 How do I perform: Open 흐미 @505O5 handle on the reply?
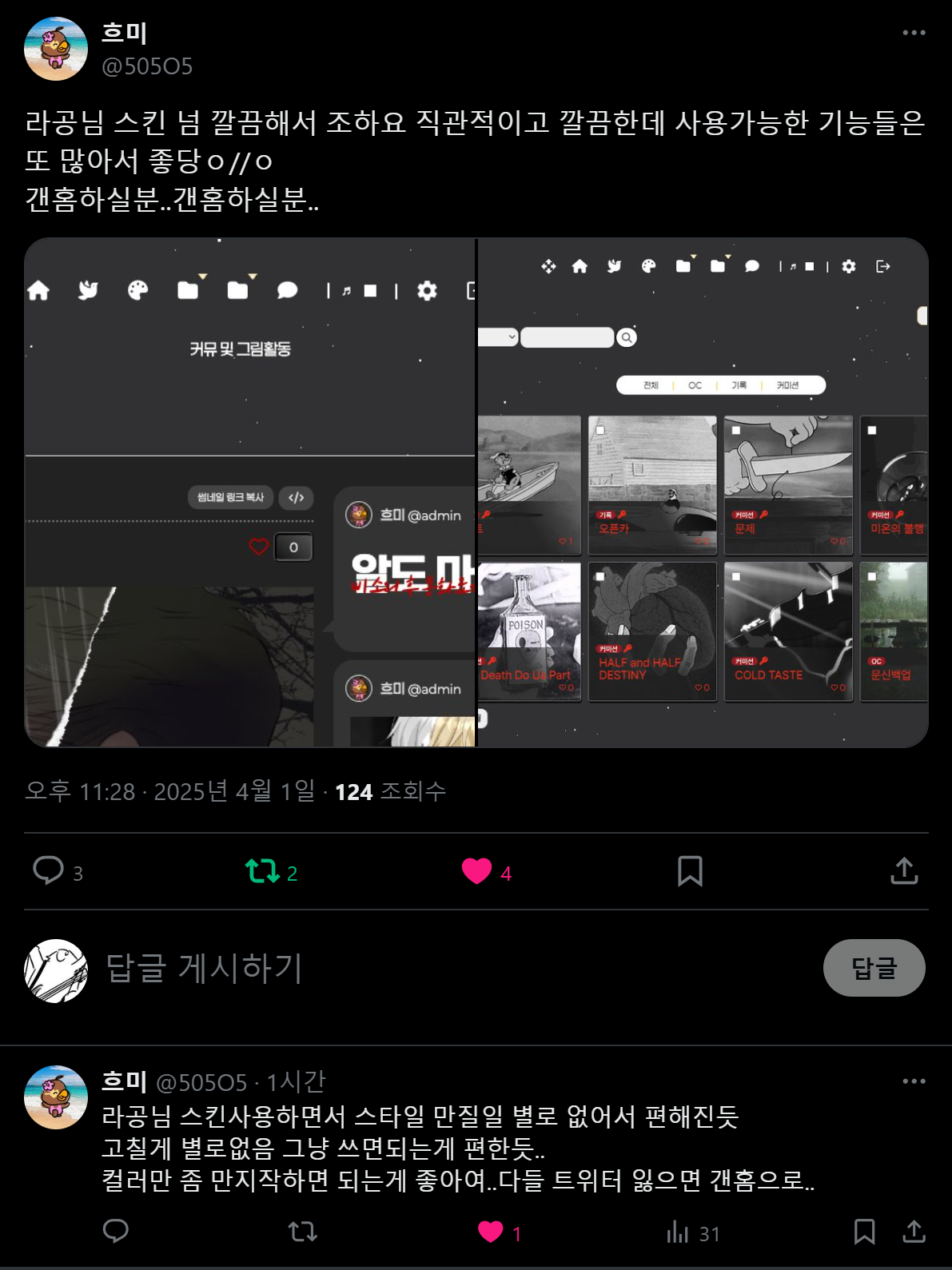(201, 1082)
